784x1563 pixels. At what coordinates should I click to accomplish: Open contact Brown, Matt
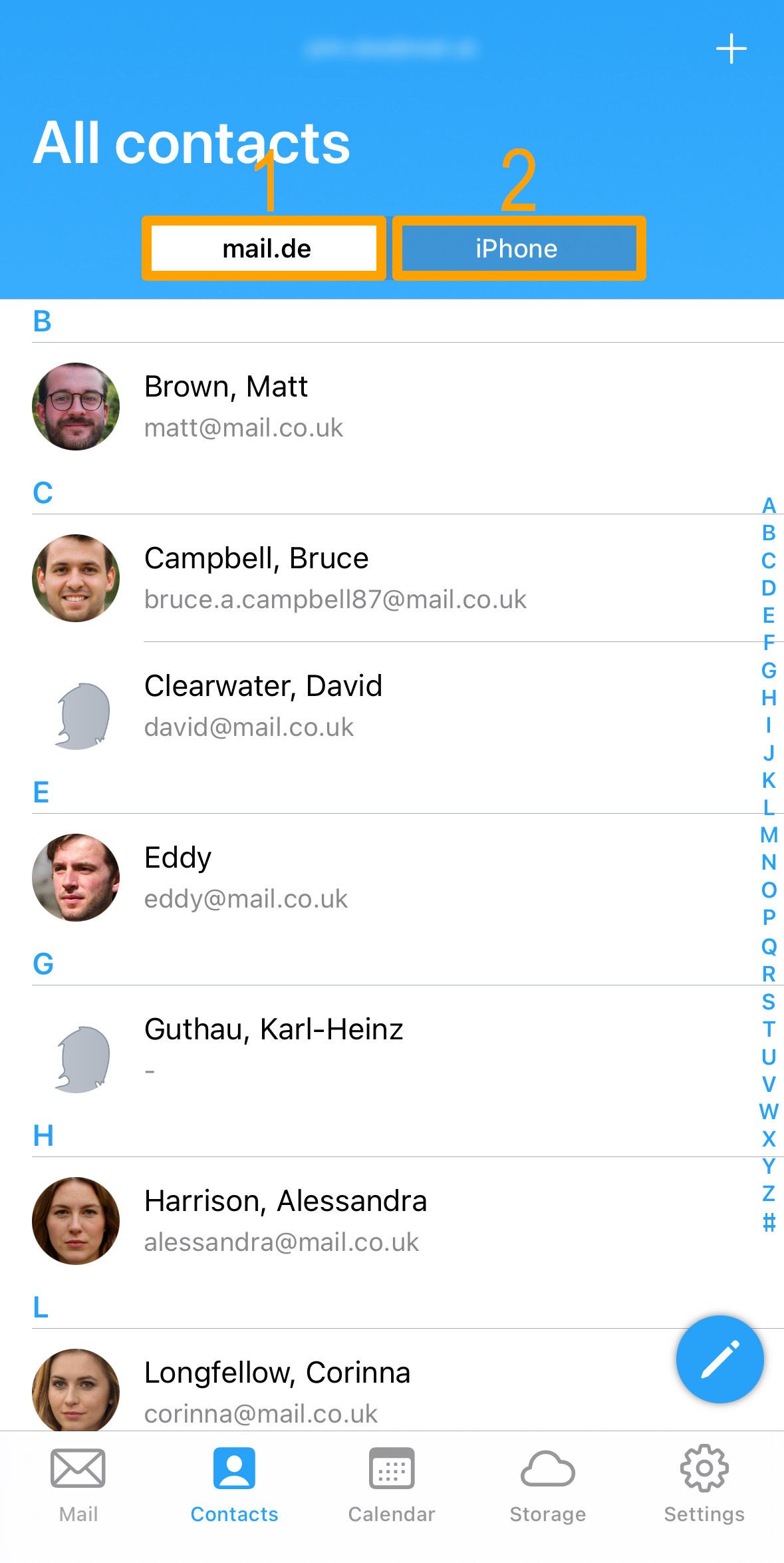[392, 406]
